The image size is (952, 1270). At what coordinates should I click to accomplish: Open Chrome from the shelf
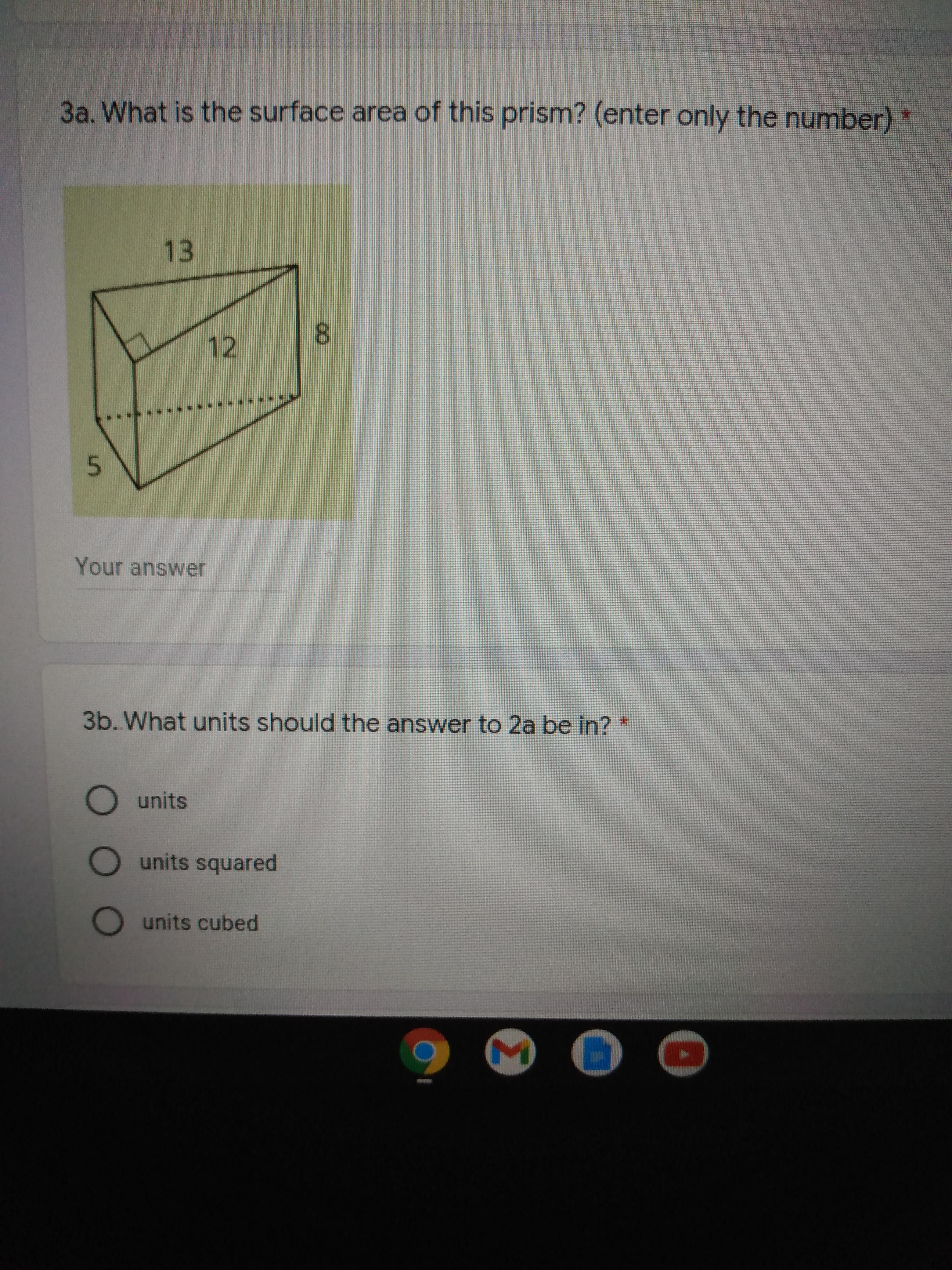click(425, 1051)
